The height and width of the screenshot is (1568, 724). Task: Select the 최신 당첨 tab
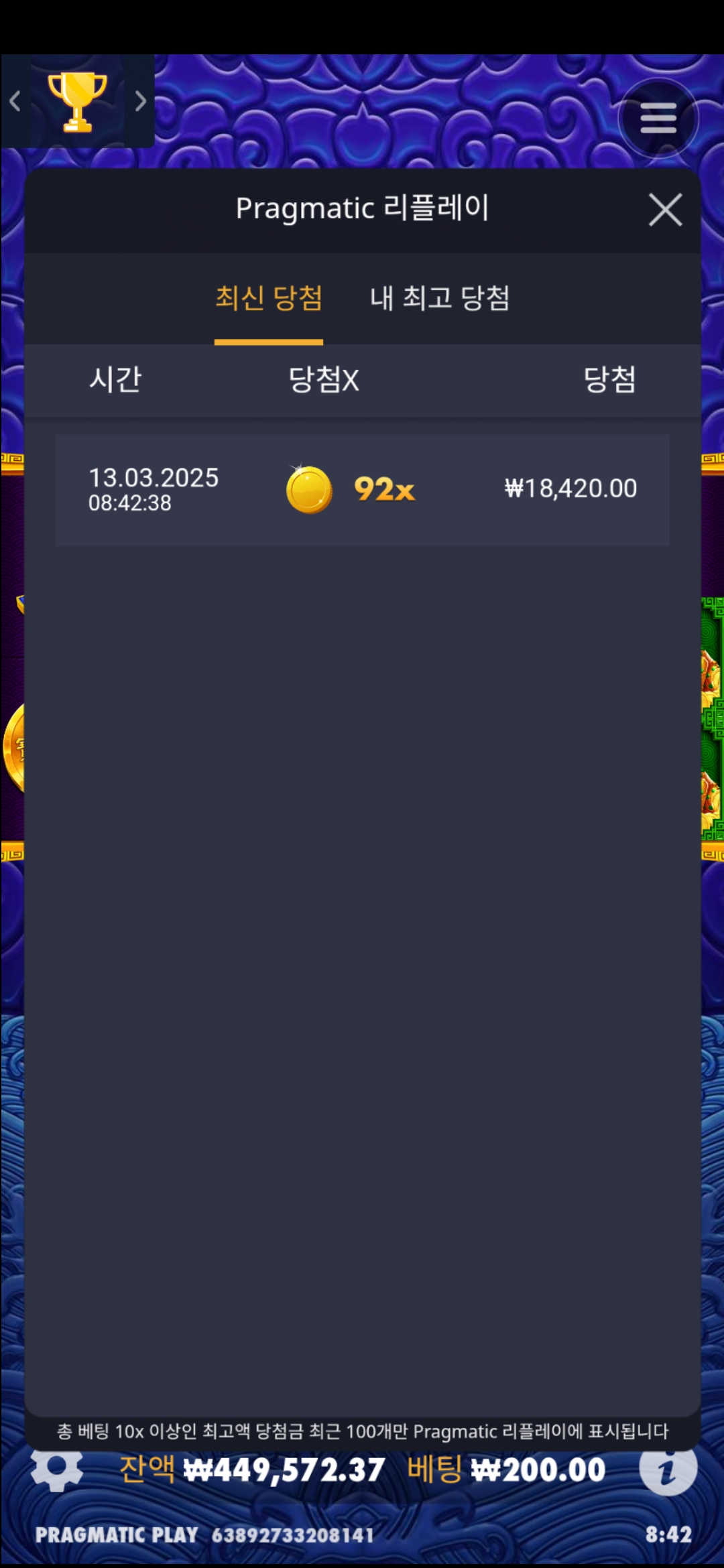[x=269, y=298]
